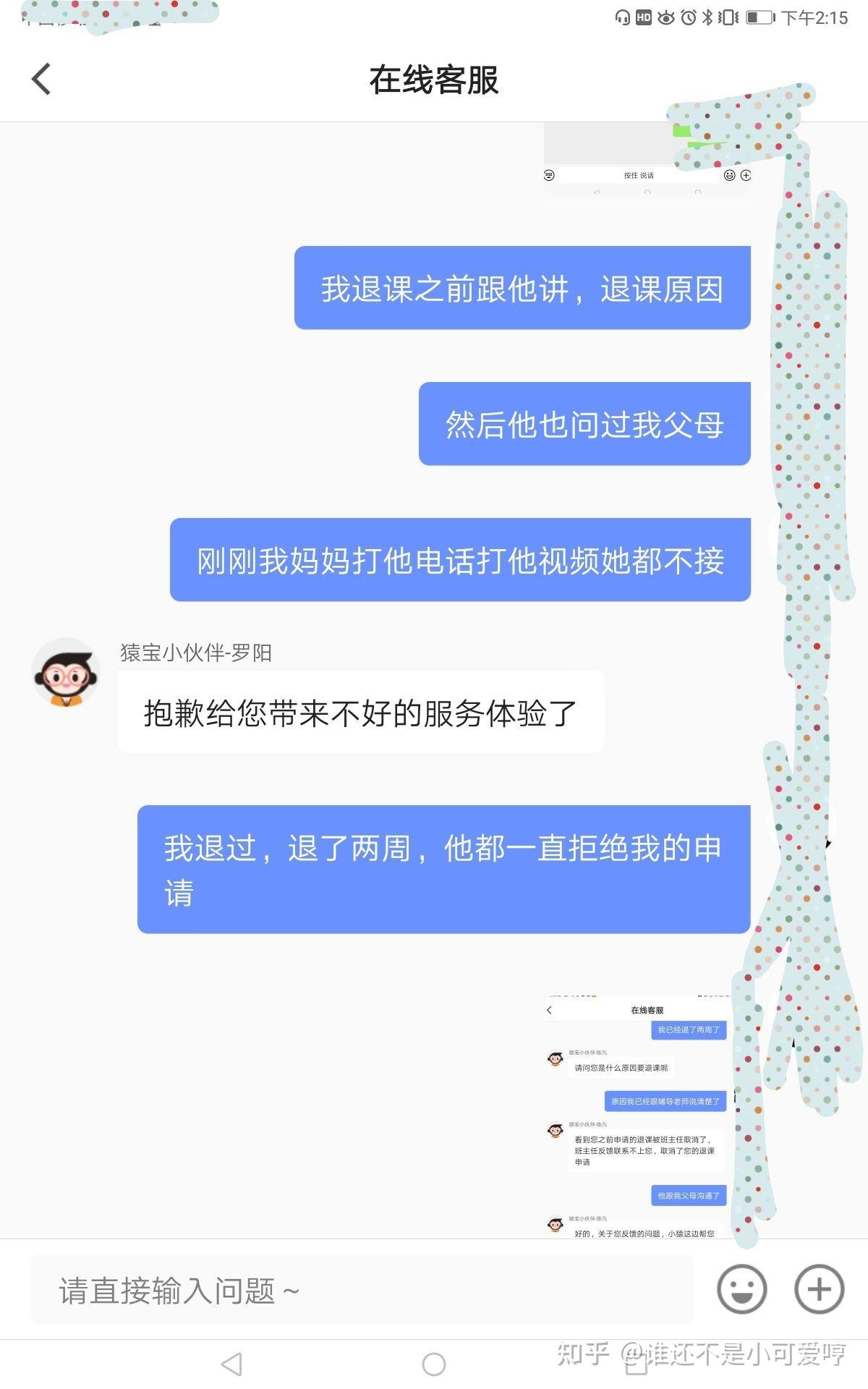Click 猿宝小伙伴-罗阳's monkey avatar
Screen dimensions: 868x1389
(66, 674)
